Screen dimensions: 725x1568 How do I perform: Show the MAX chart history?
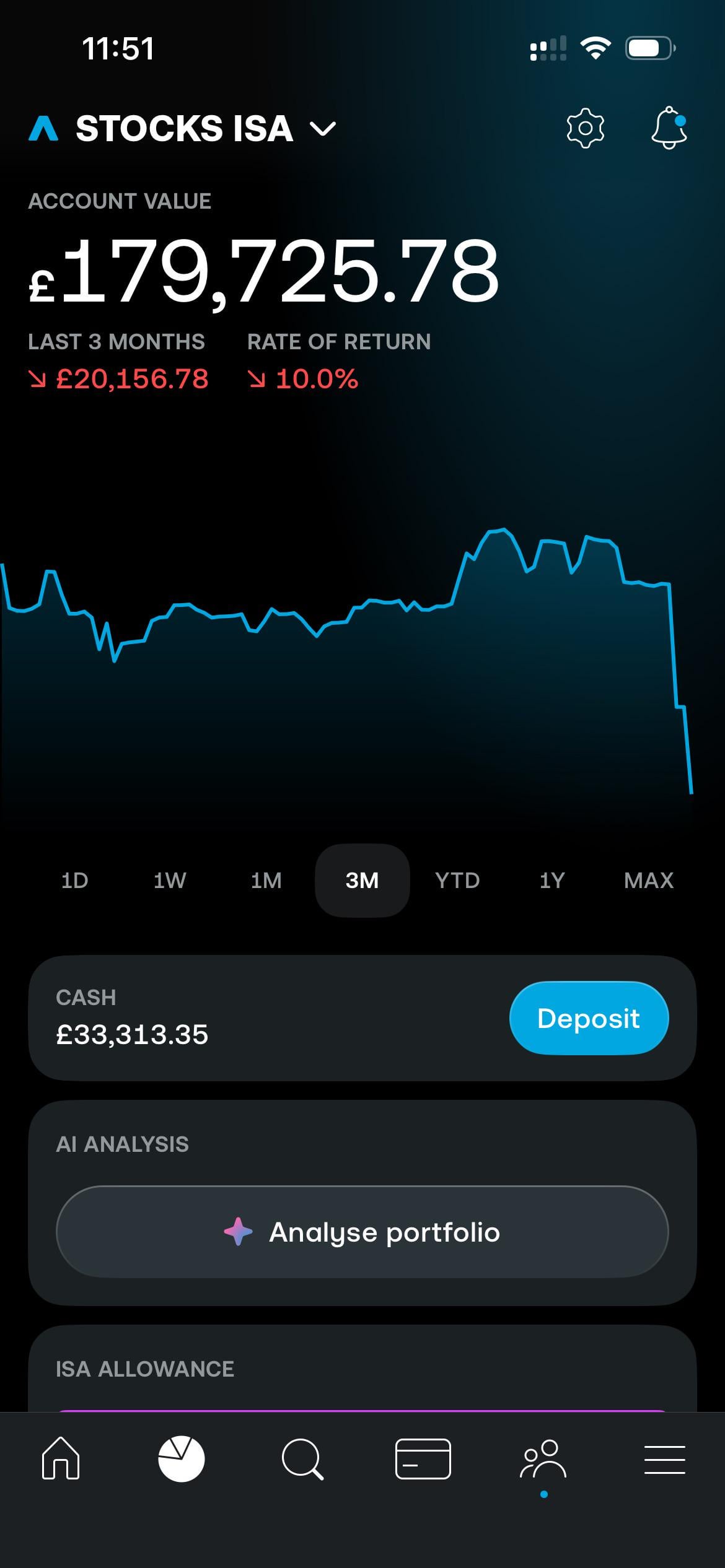[x=648, y=880]
